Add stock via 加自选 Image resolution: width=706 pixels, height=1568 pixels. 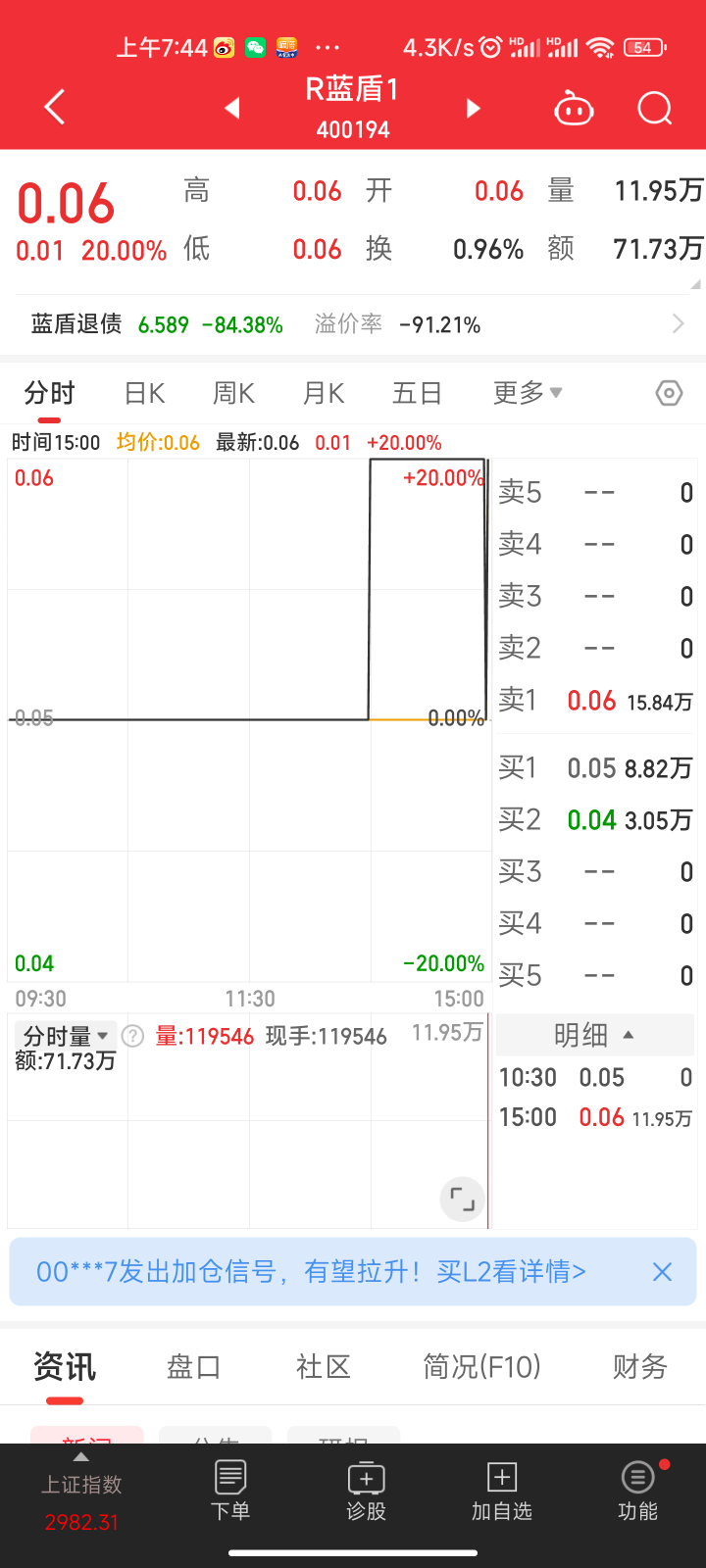click(501, 1490)
